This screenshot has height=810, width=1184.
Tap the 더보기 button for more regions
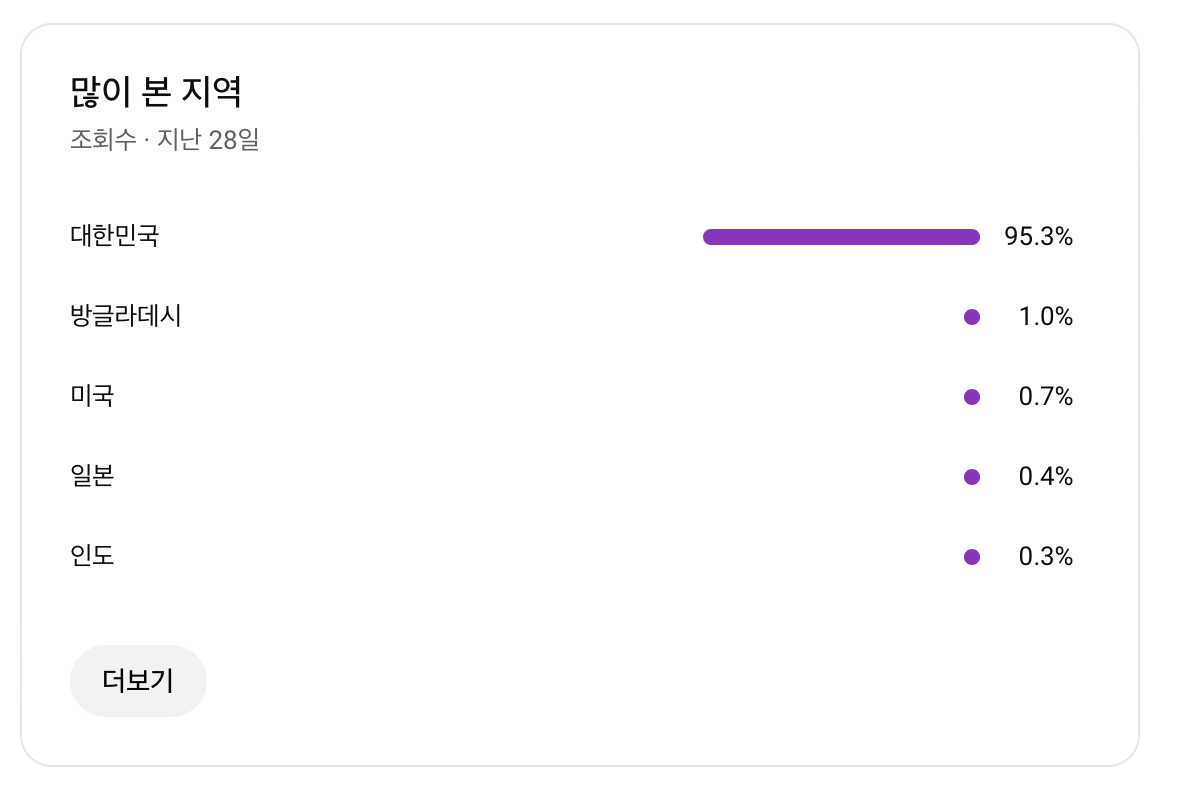pyautogui.click(x=138, y=681)
